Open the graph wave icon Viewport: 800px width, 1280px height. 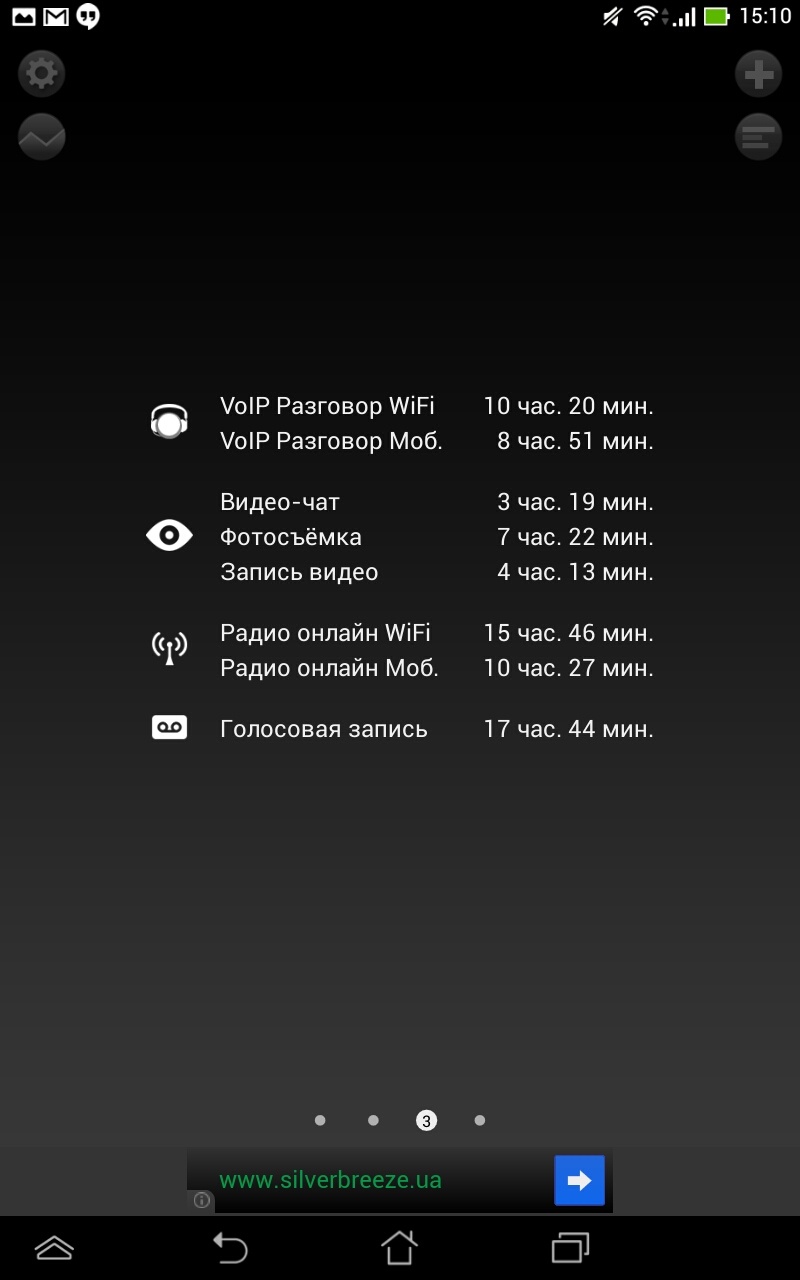pyautogui.click(x=41, y=137)
